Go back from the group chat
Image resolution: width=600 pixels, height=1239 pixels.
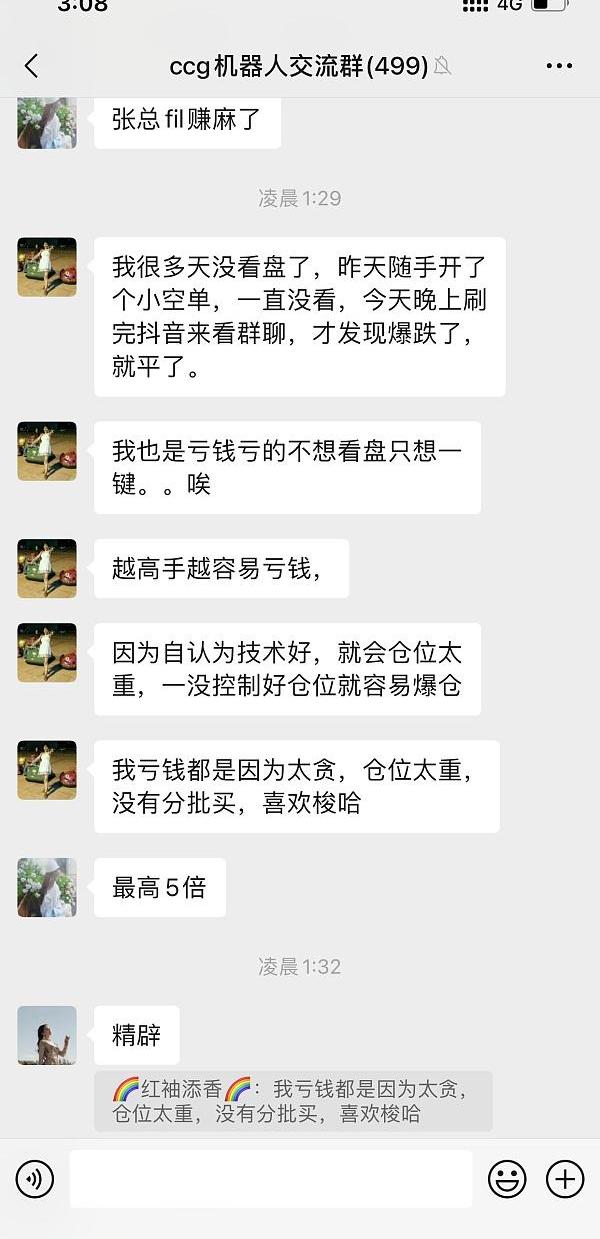click(x=31, y=66)
